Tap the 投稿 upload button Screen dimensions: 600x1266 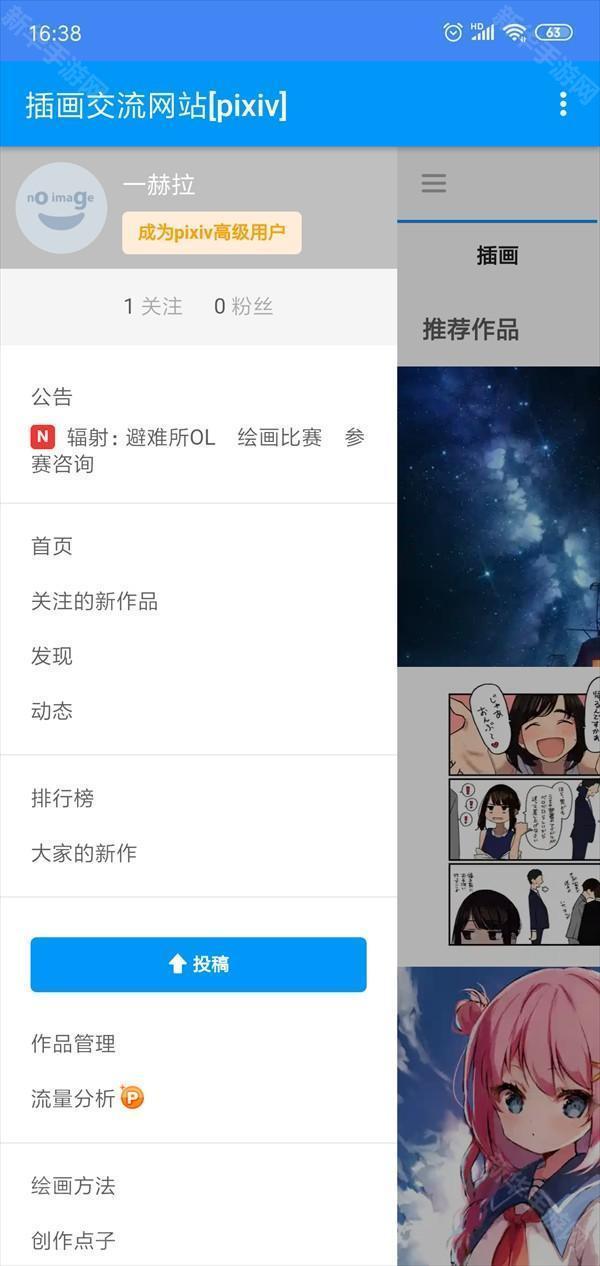198,964
